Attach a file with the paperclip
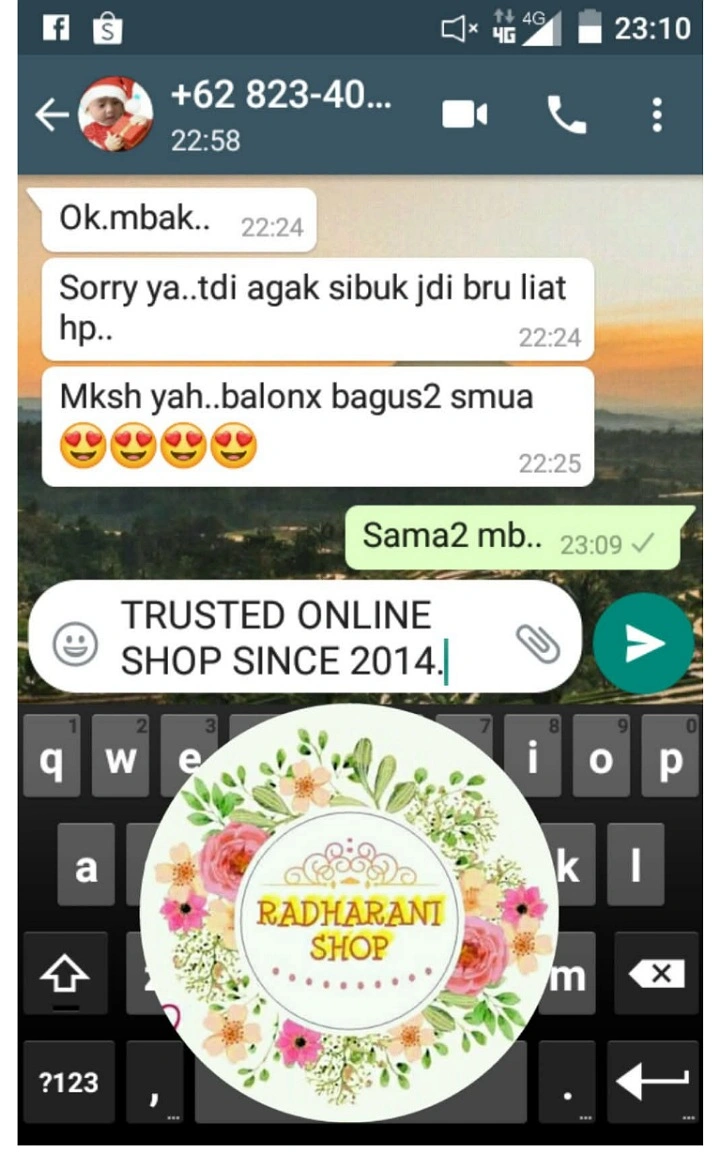This screenshot has height=1152, width=720. click(x=538, y=643)
